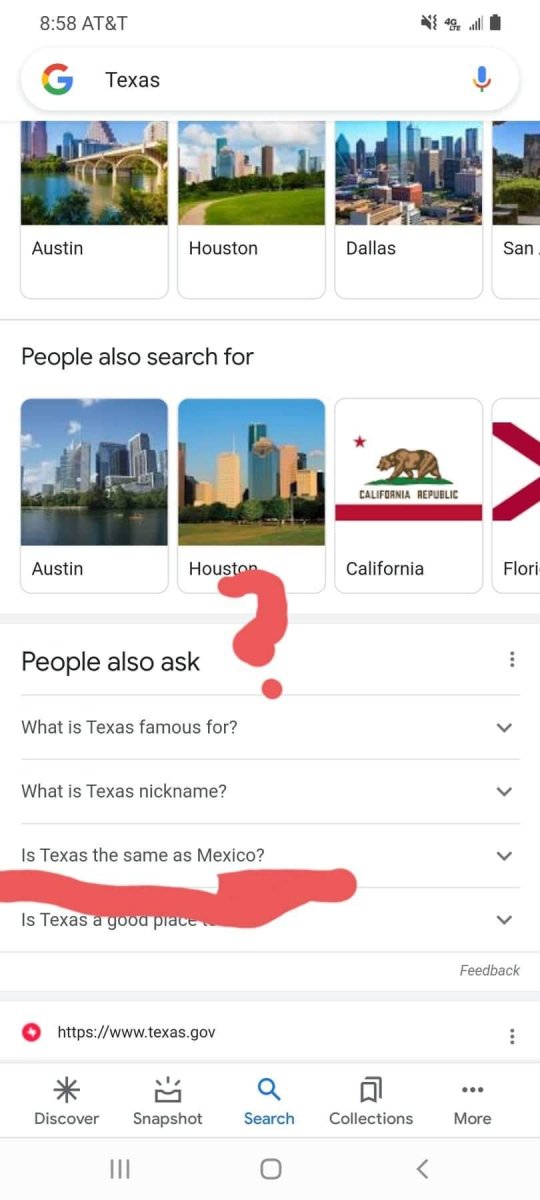Open recent apps from the navigation bar
The height and width of the screenshot is (1200, 540).
click(x=120, y=1168)
